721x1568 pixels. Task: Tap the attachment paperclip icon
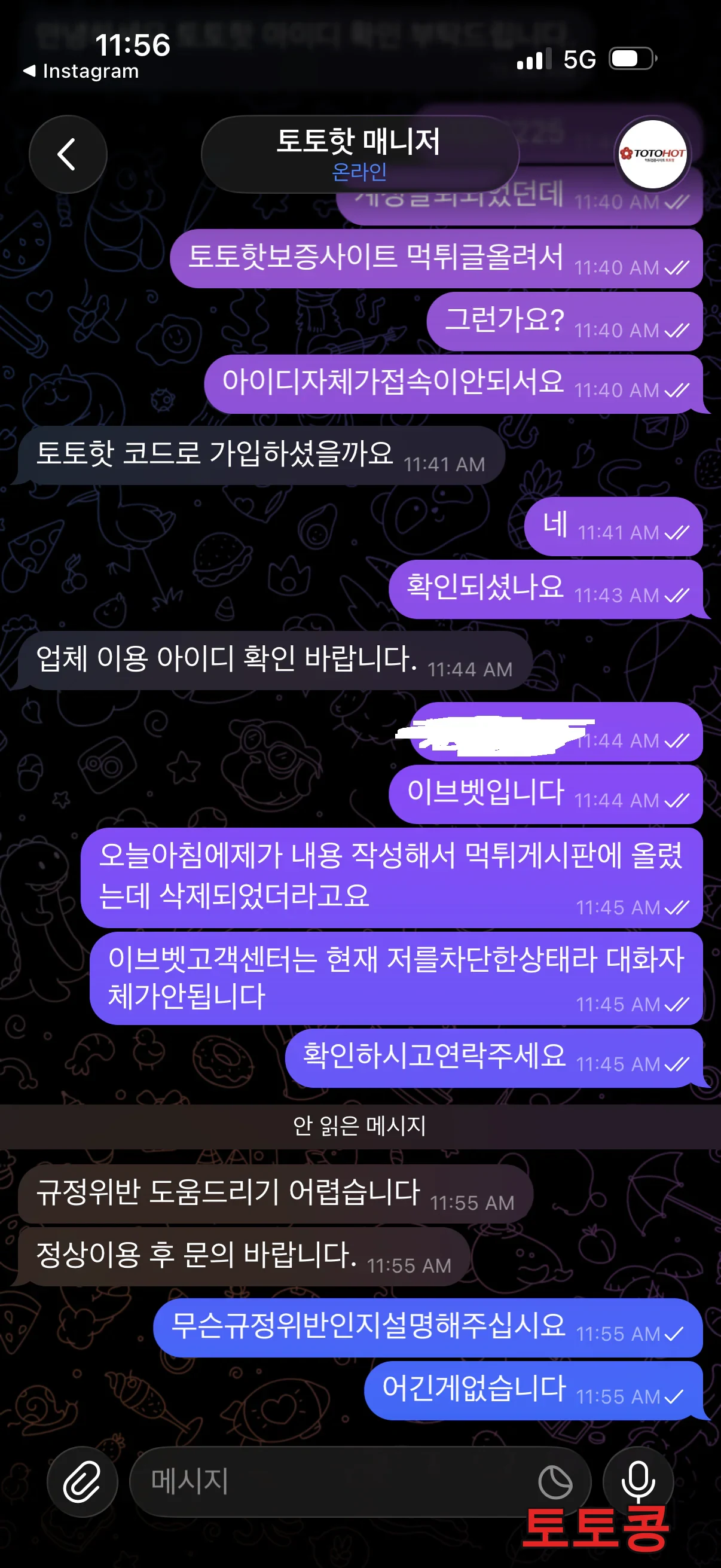(x=82, y=1481)
